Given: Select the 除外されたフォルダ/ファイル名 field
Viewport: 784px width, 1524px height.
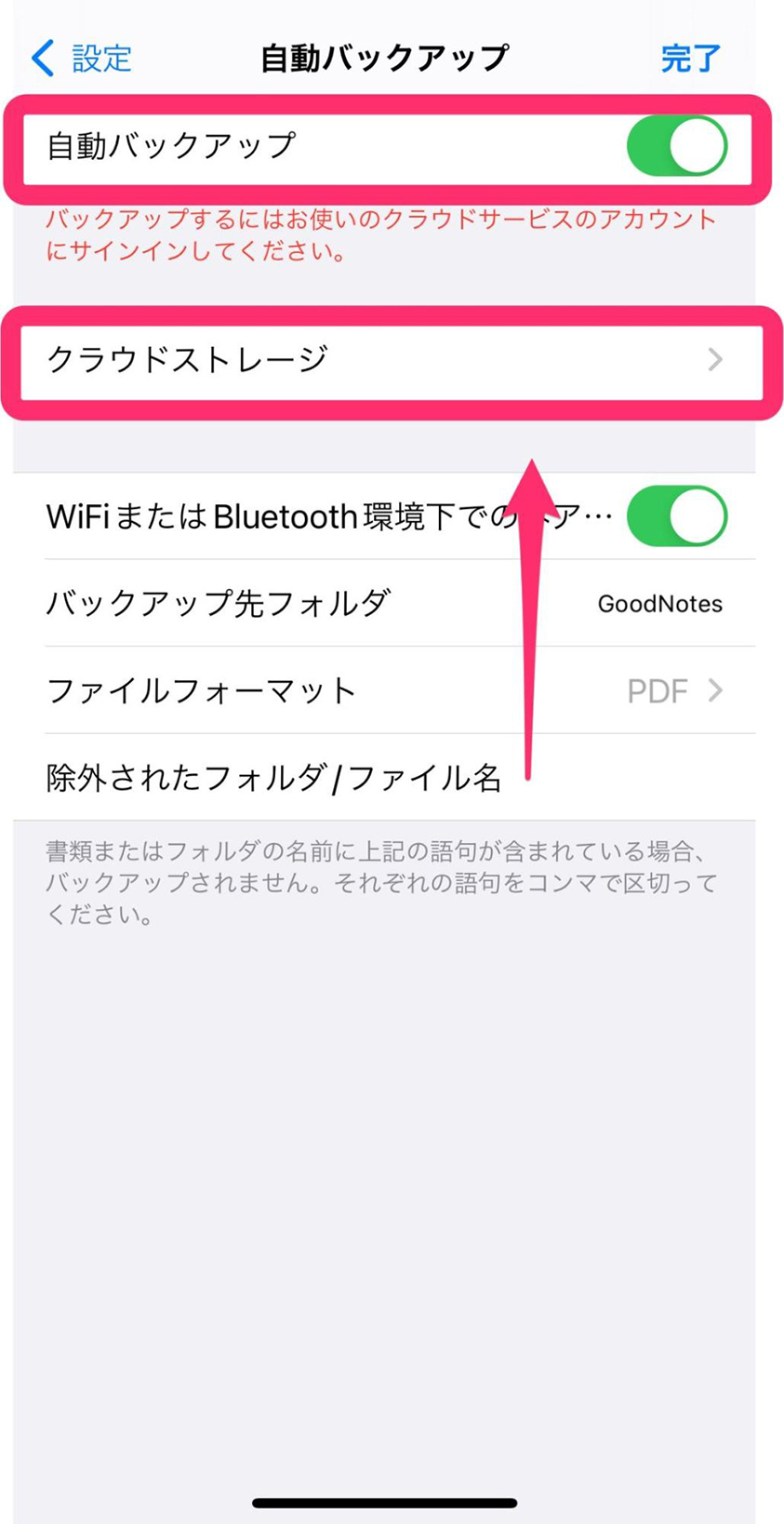Looking at the screenshot, I should [x=384, y=777].
